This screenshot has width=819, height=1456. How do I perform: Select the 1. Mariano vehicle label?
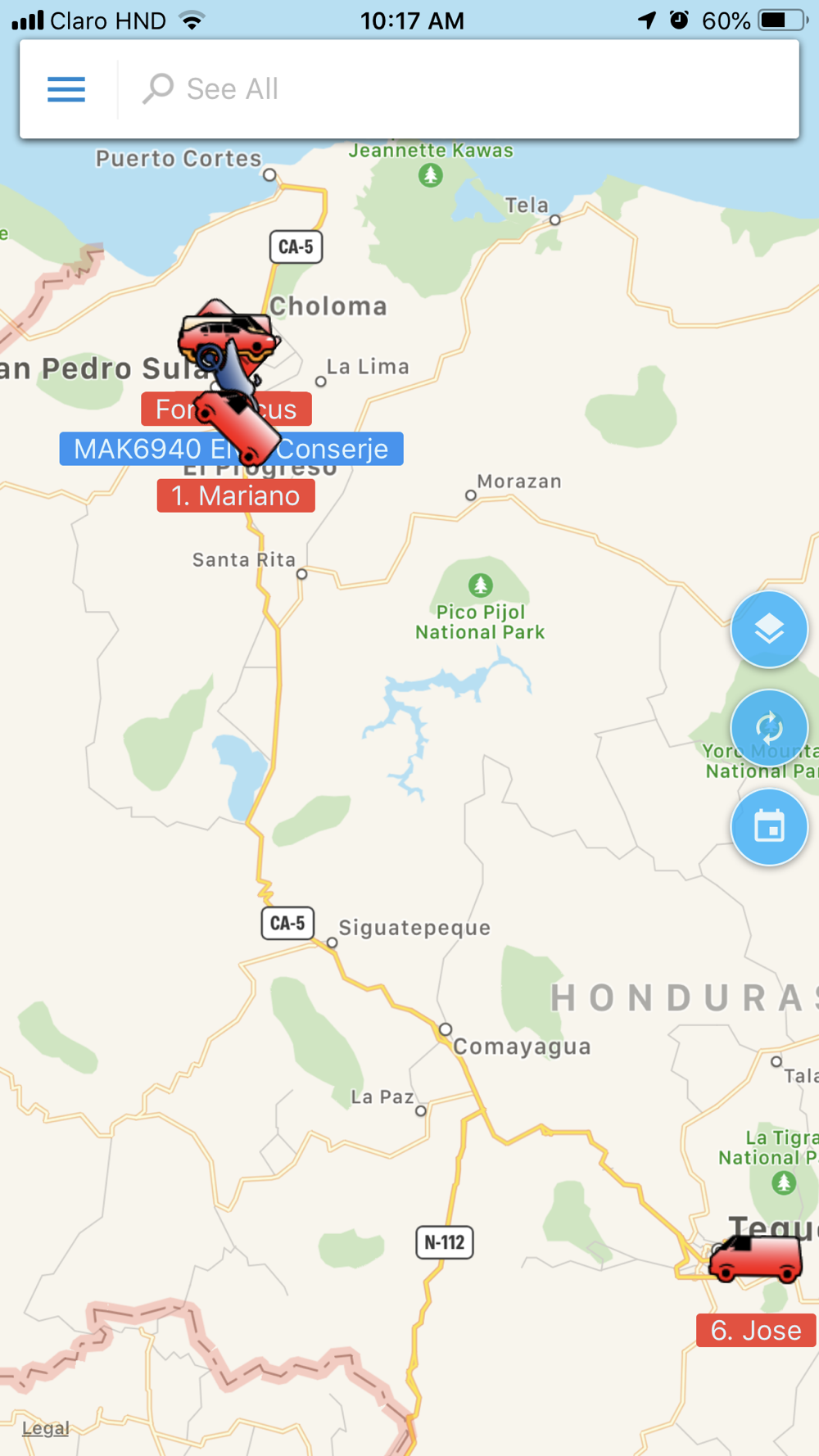click(x=236, y=496)
